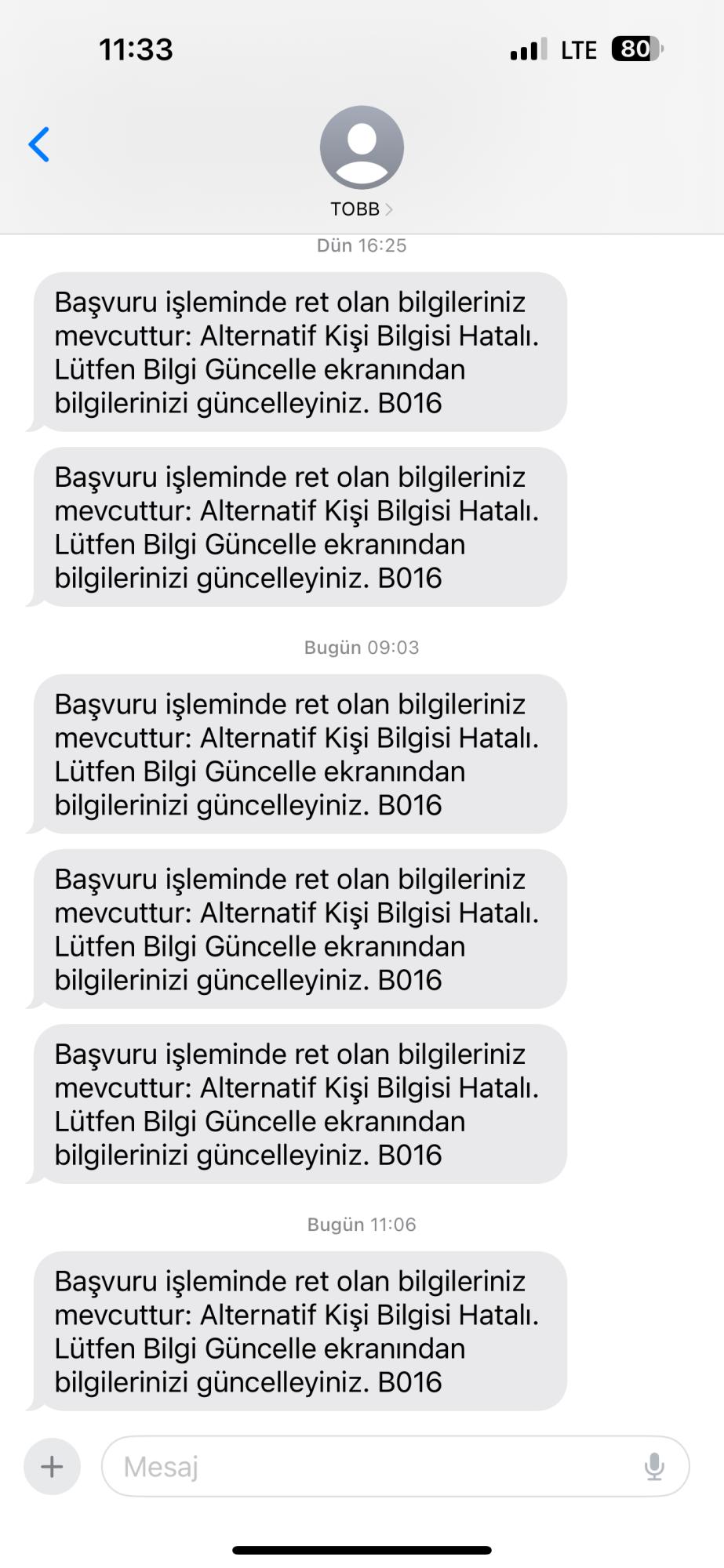
Task: Tap the TOBB contact avatar
Action: 361,147
